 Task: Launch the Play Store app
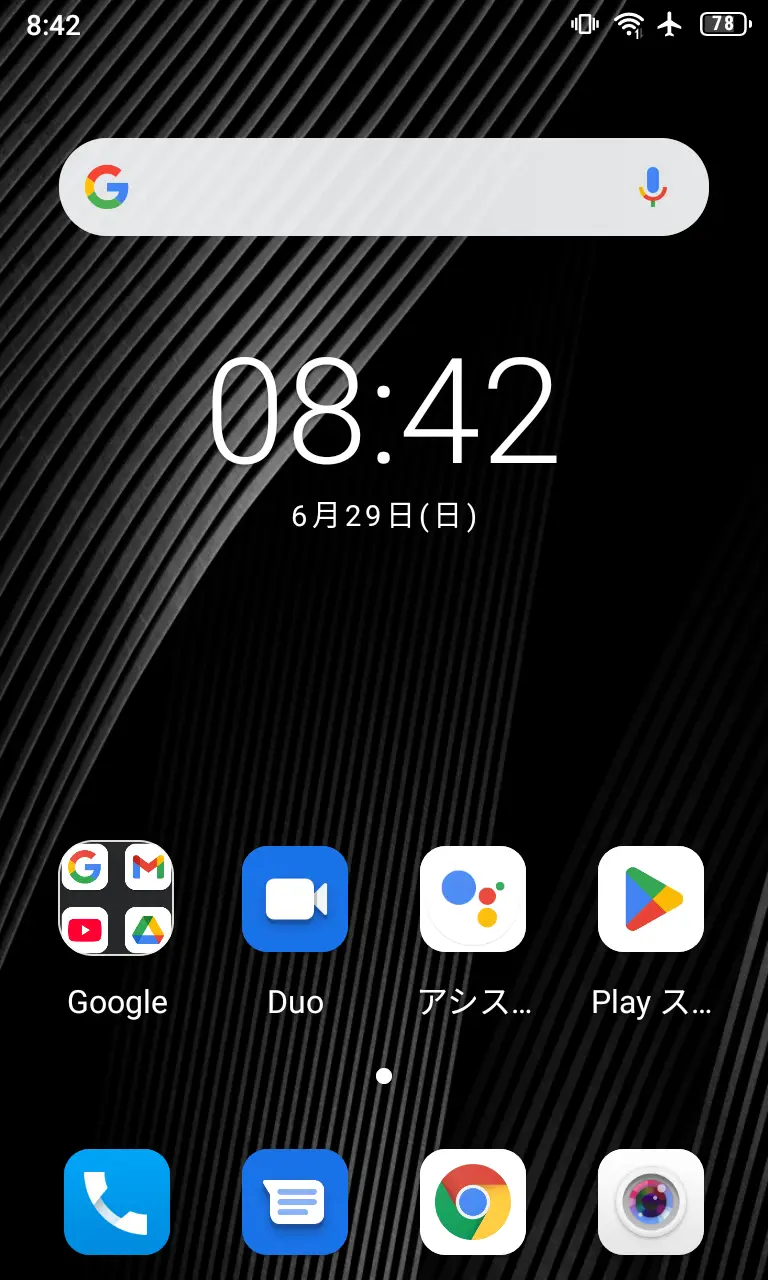point(651,898)
